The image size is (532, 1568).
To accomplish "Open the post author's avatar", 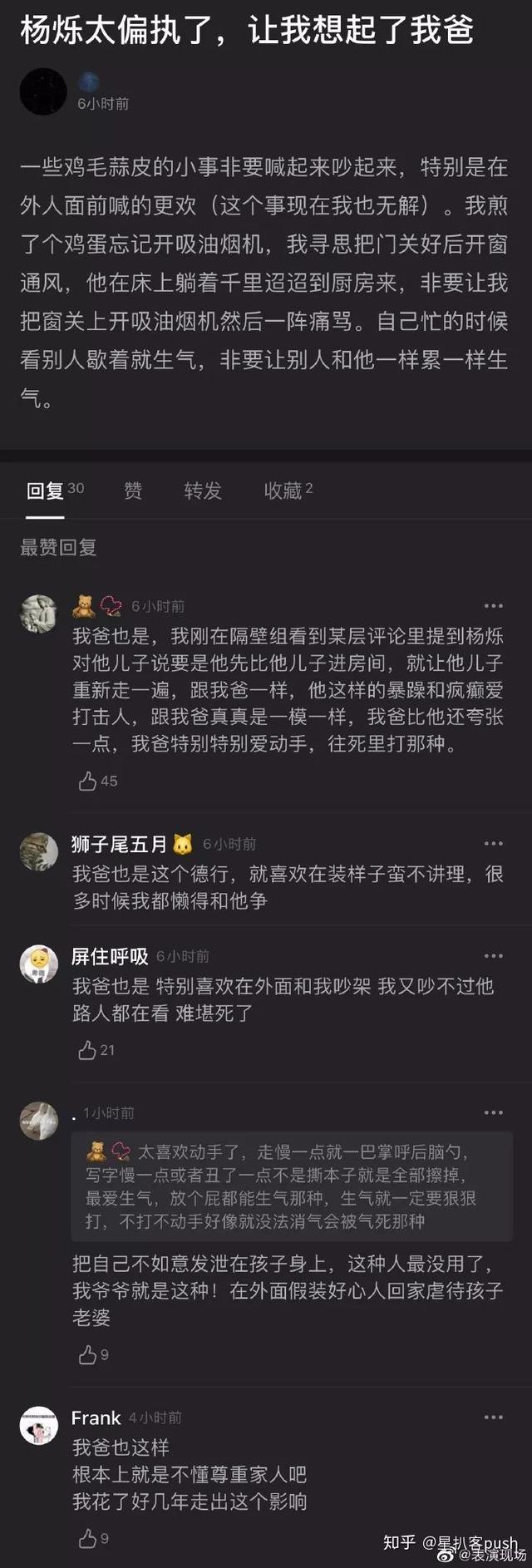I will [42, 91].
